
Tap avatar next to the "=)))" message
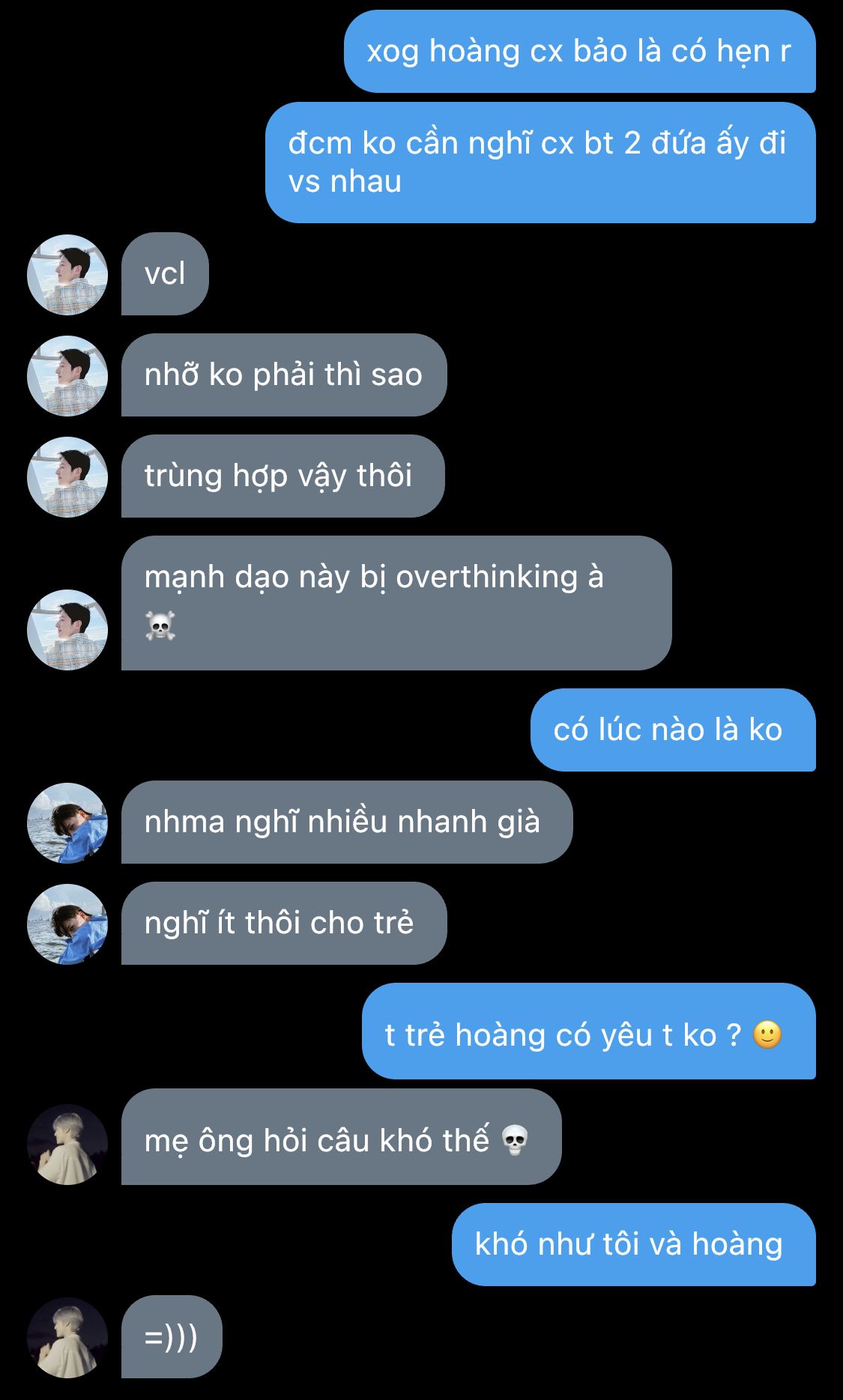coord(67,1337)
